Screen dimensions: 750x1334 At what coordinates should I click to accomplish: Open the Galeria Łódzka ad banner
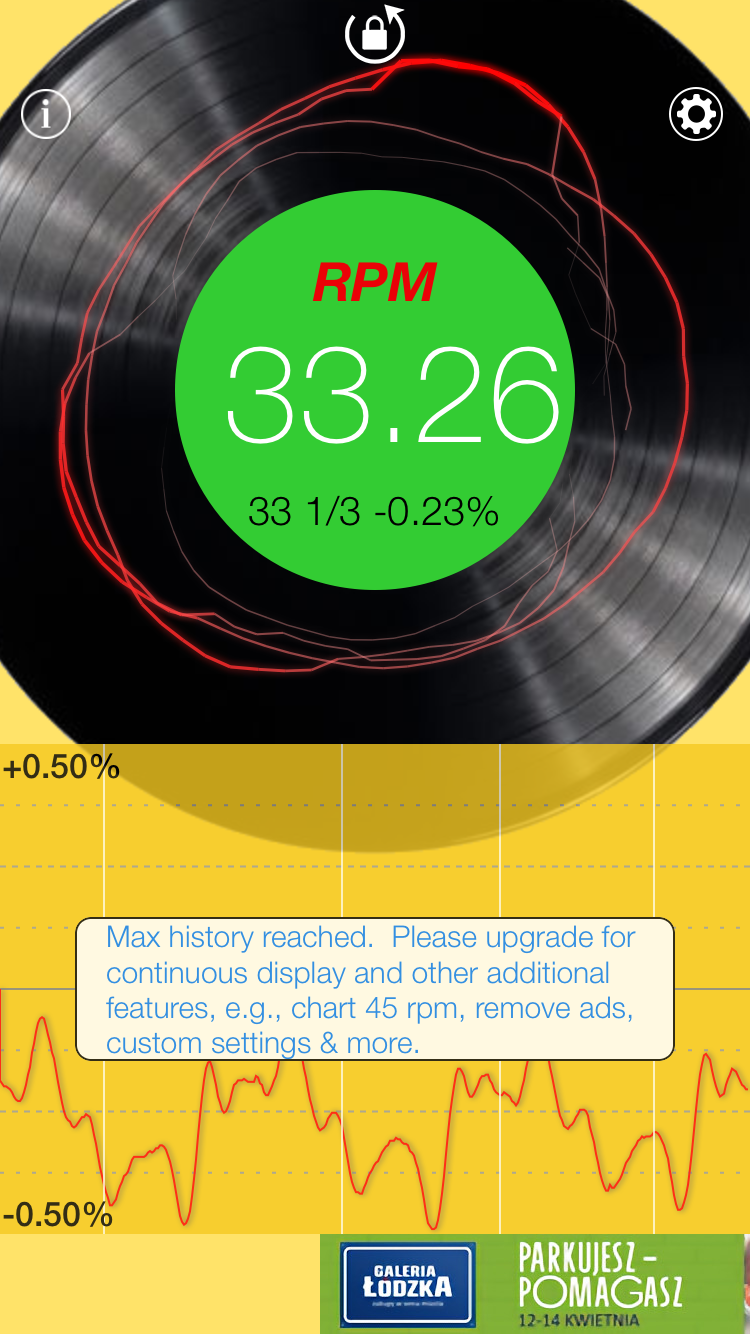click(534, 1284)
